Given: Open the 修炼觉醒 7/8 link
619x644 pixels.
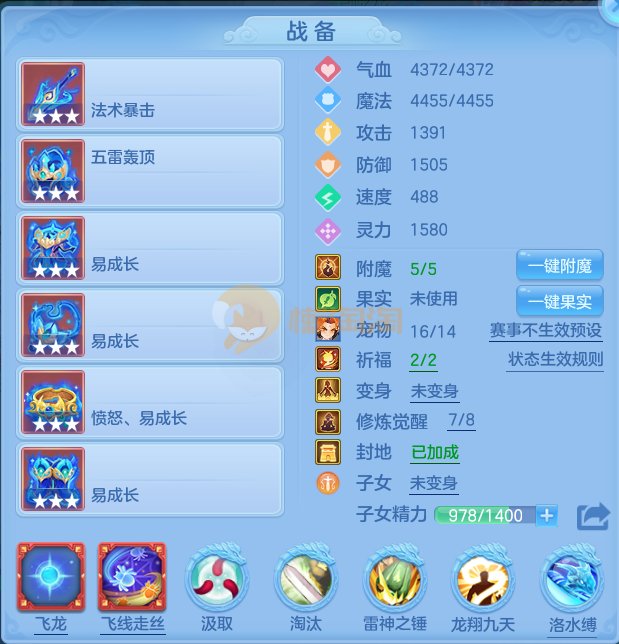Looking at the screenshot, I should pyautogui.click(x=461, y=421).
